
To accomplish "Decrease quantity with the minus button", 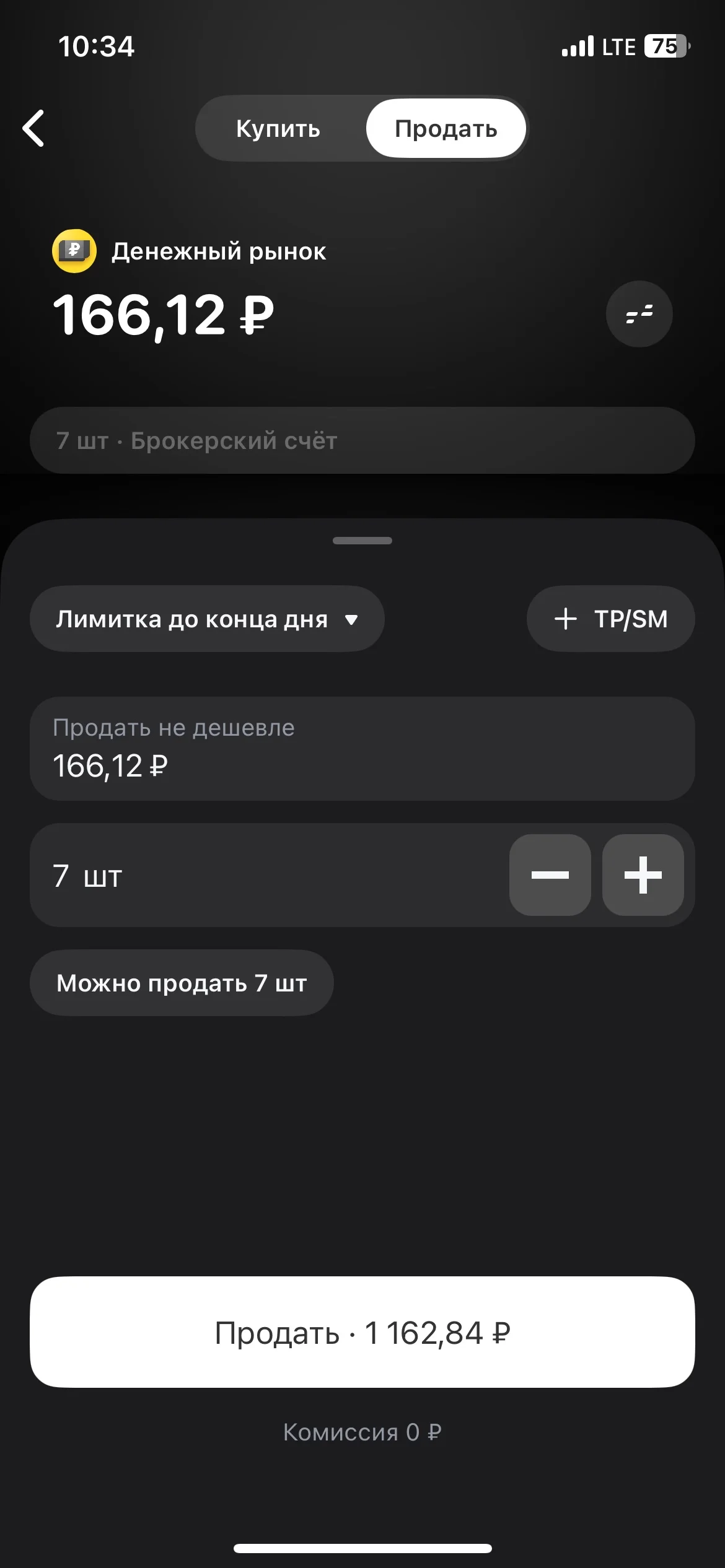I will 550,875.
